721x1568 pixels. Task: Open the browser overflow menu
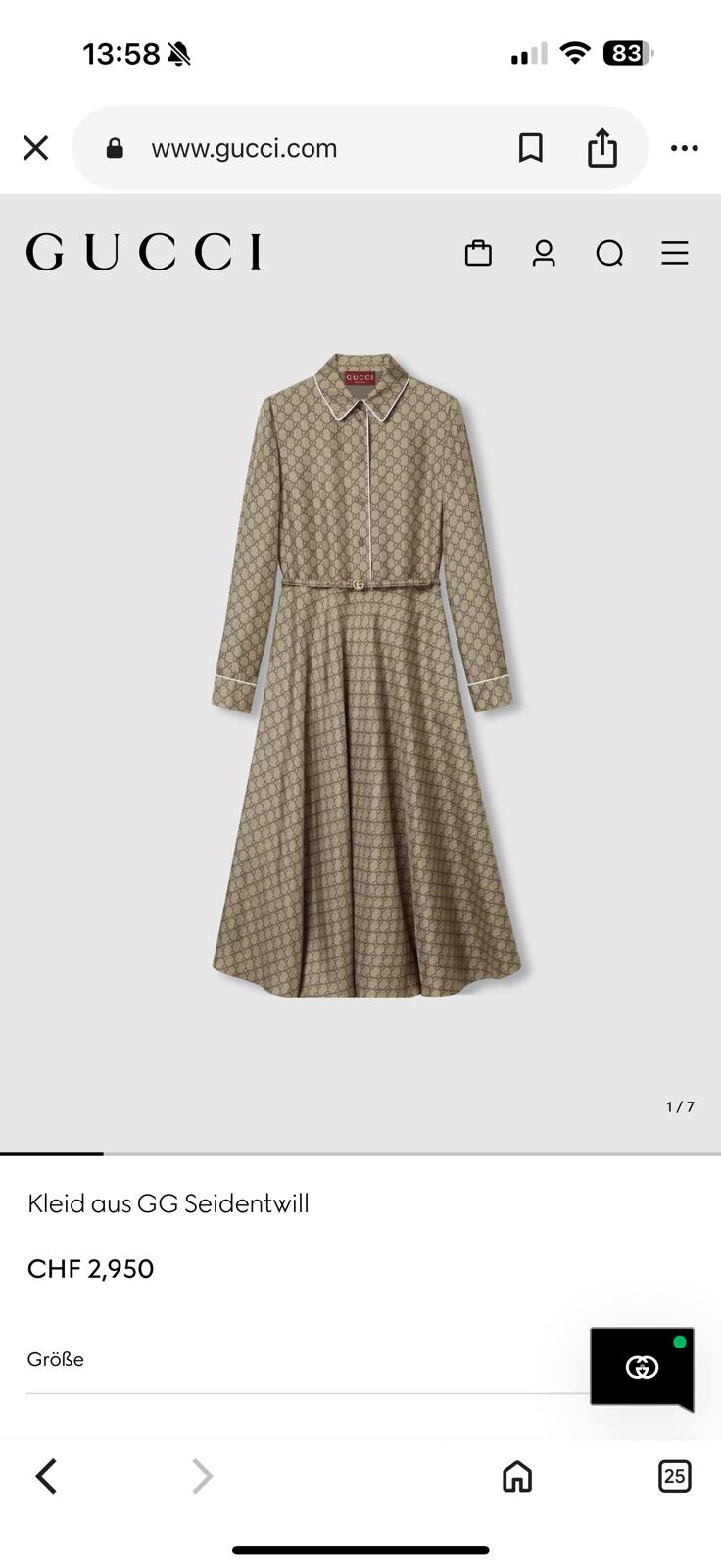[684, 148]
